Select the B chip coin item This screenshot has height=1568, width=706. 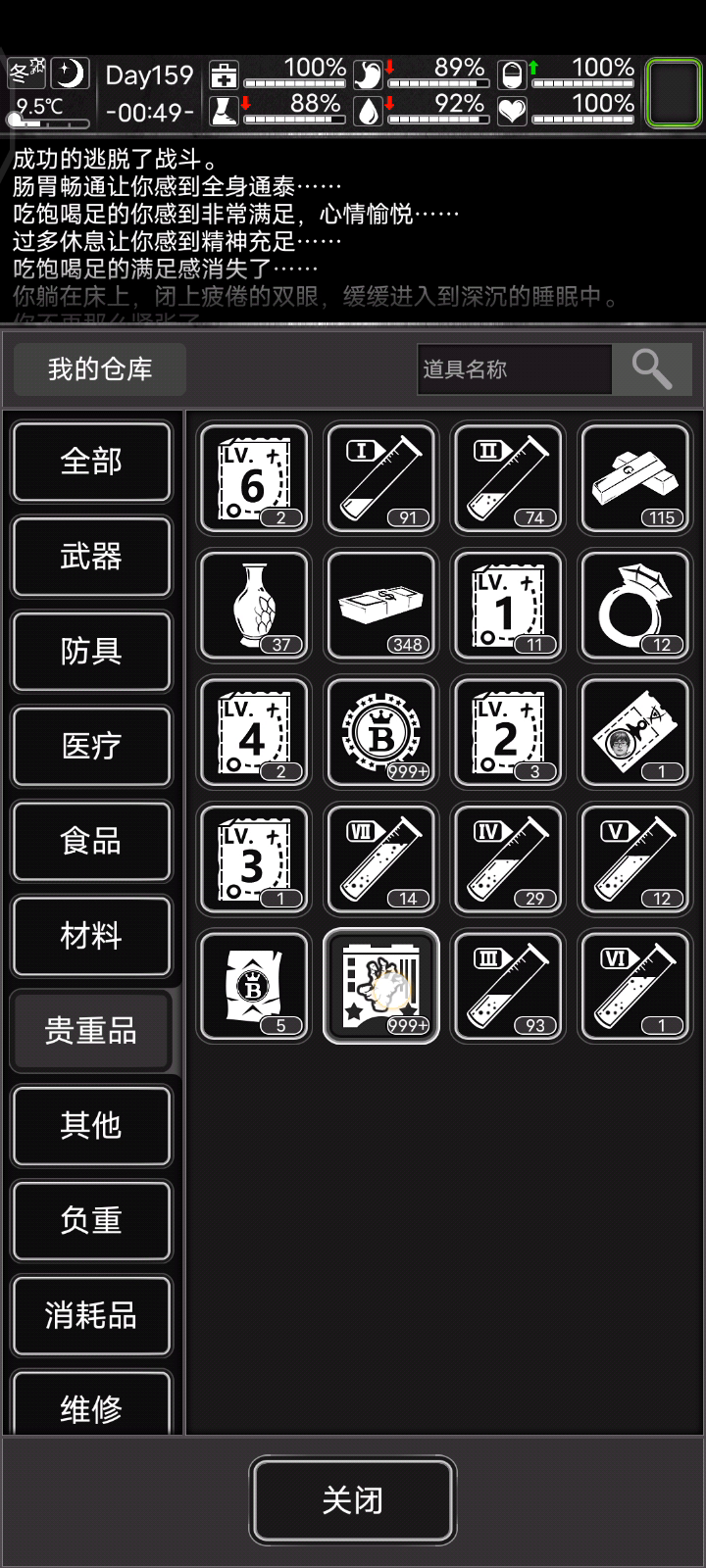pos(380,732)
